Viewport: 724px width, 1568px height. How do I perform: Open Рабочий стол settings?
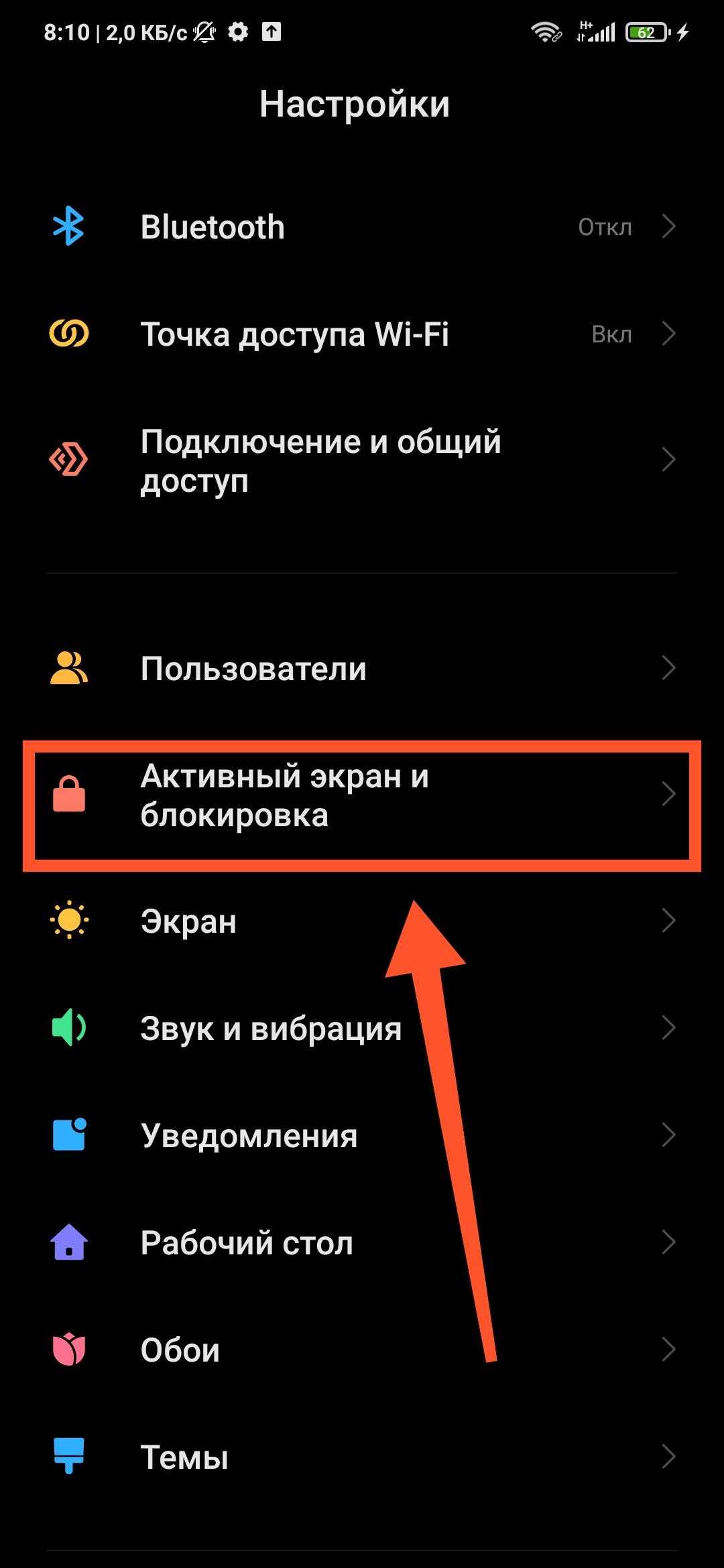362,1243
